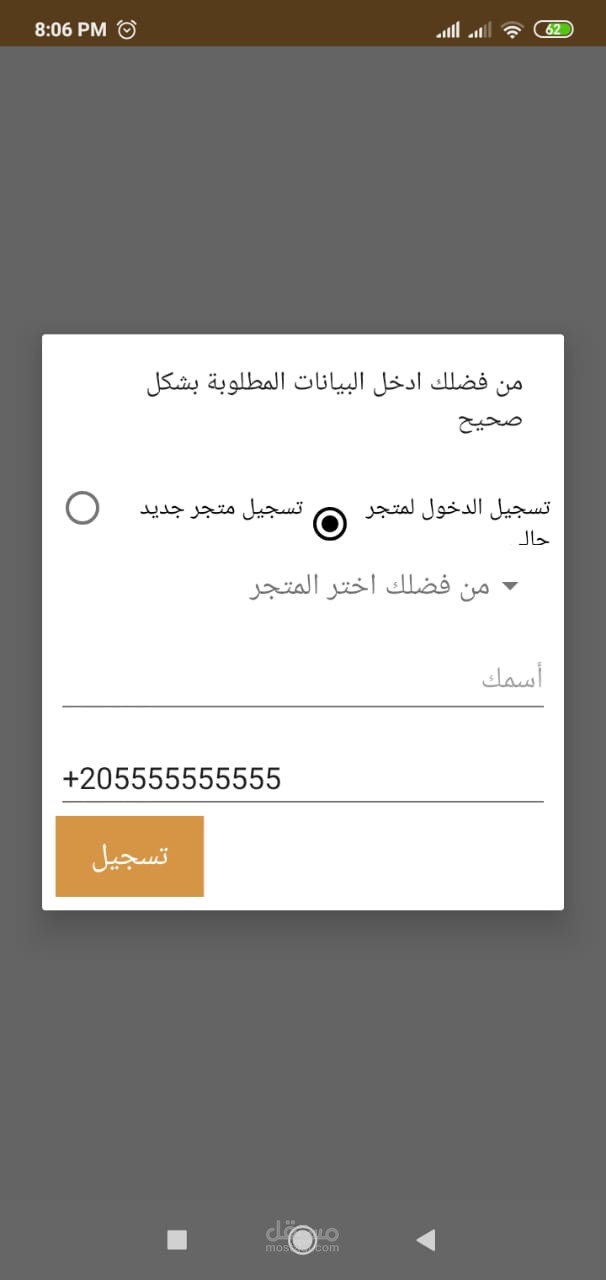This screenshot has height=1280, width=606.
Task: Tap the تسجيل register button
Action: coord(130,856)
